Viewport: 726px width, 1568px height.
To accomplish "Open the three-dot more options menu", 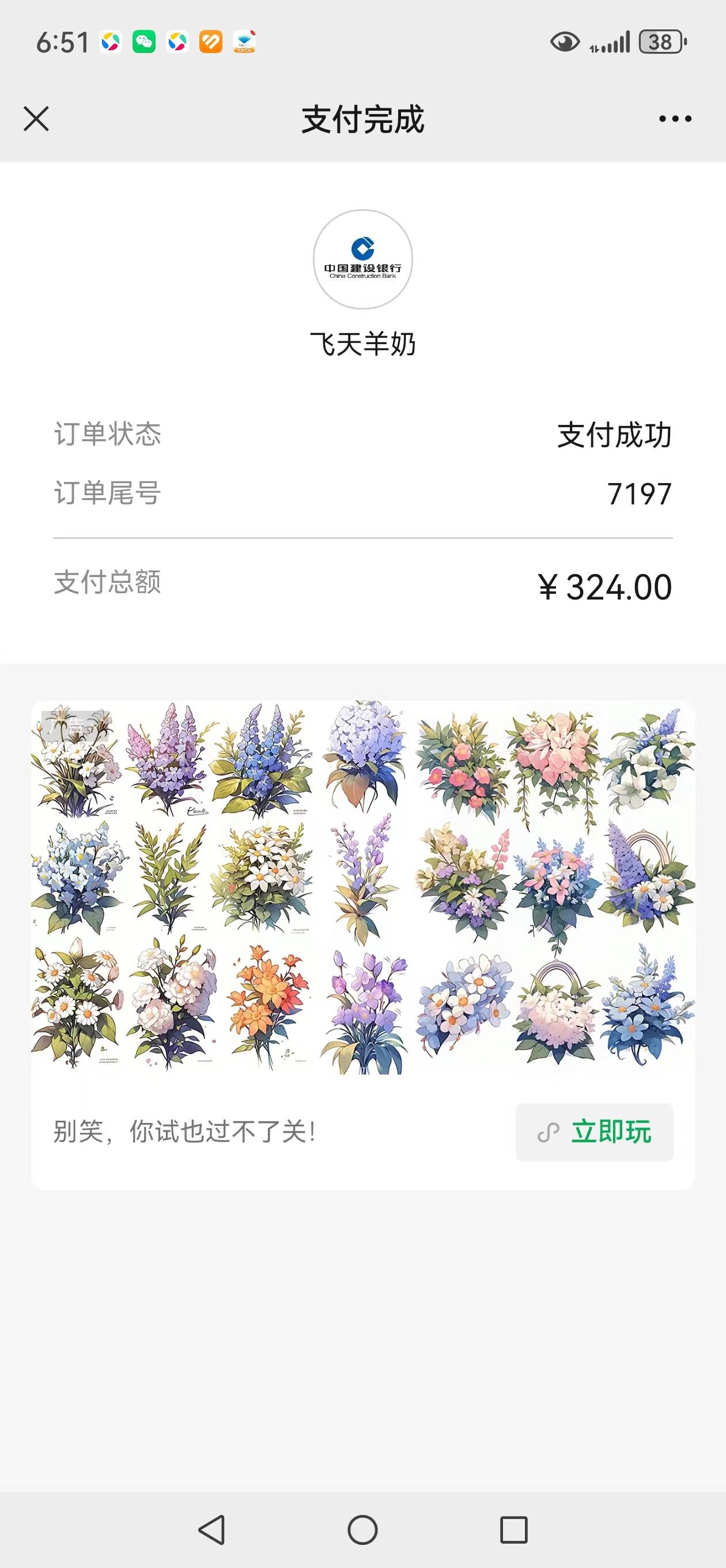I will click(675, 119).
